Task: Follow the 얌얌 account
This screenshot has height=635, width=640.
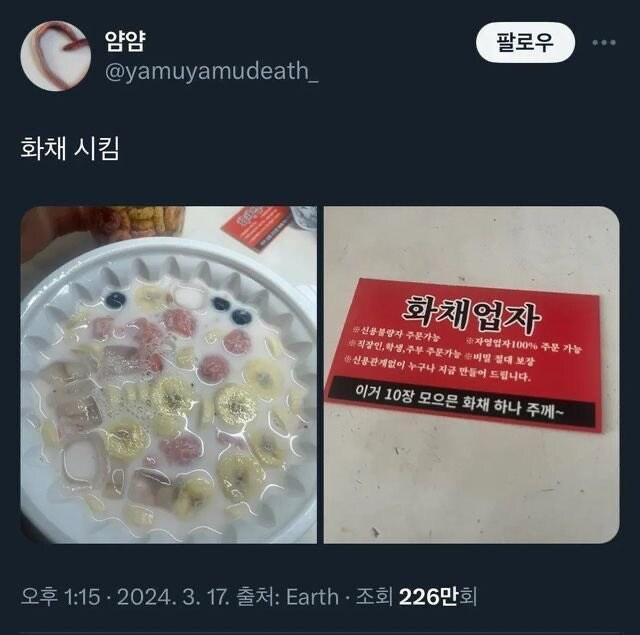Action: click(526, 43)
